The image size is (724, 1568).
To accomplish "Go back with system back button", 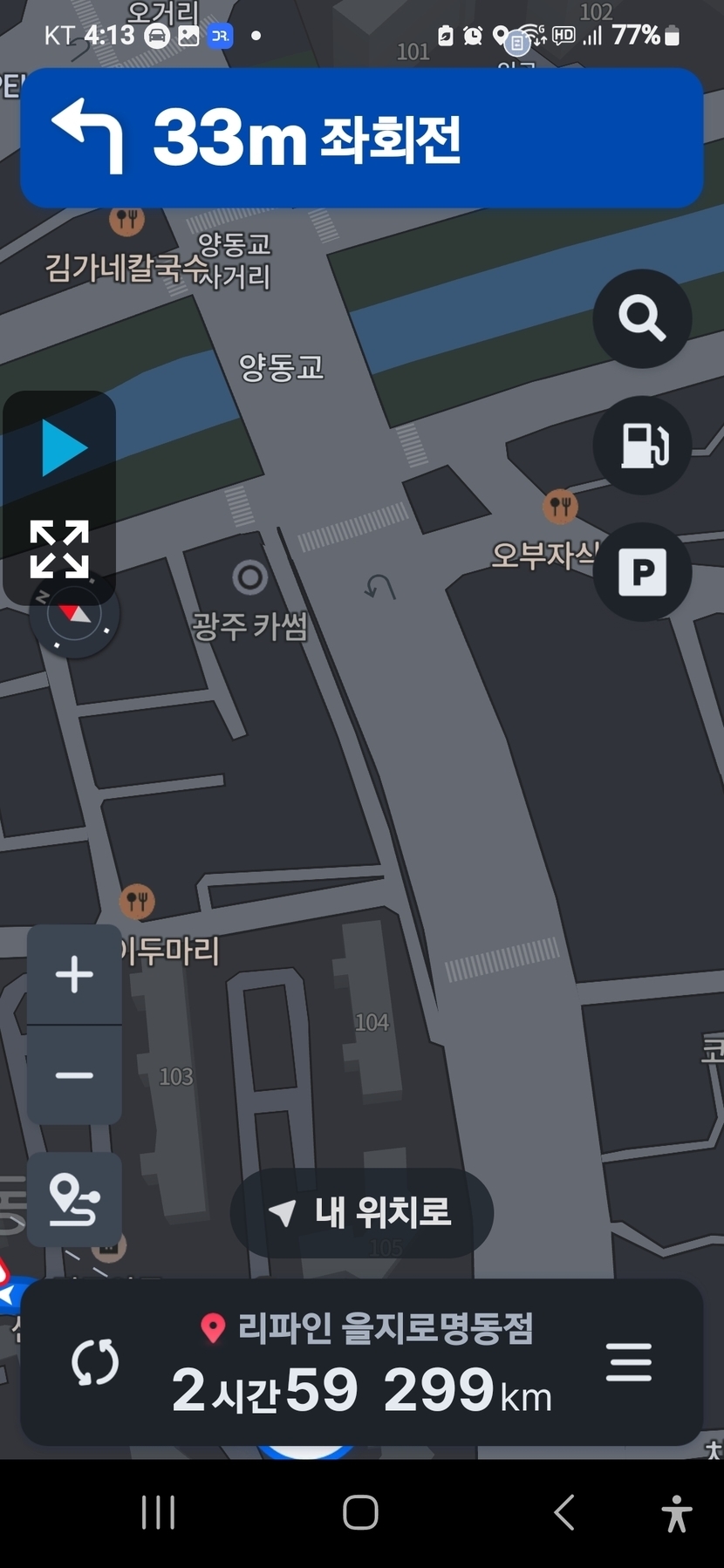I will pyautogui.click(x=564, y=1512).
